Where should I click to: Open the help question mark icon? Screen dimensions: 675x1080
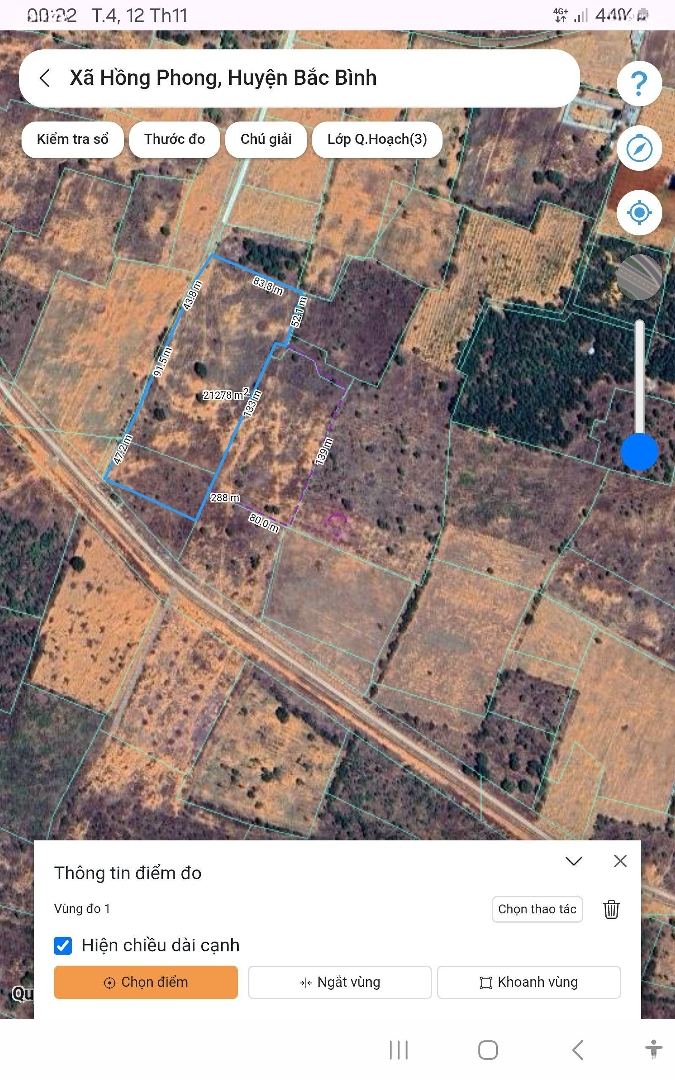pyautogui.click(x=639, y=83)
